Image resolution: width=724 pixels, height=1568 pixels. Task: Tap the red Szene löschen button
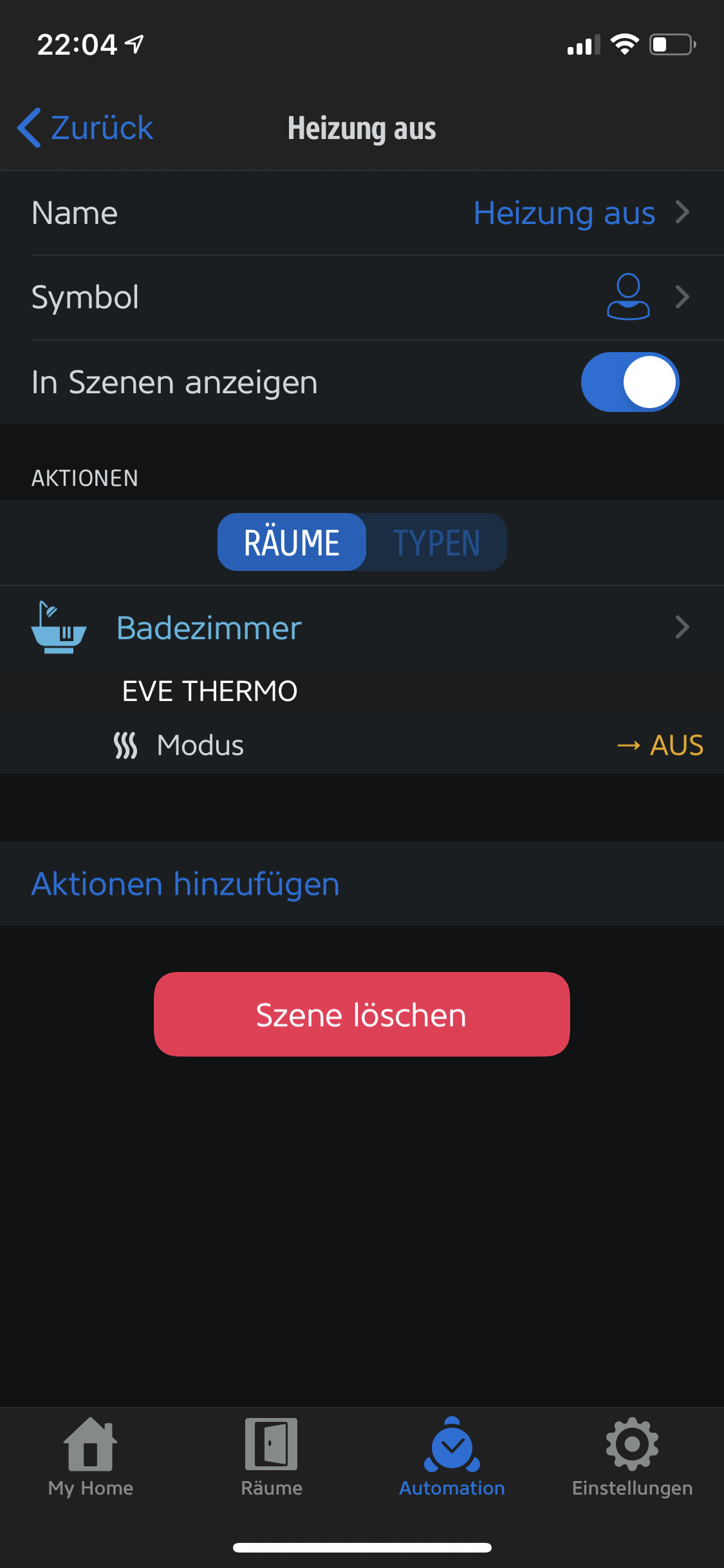click(362, 1014)
